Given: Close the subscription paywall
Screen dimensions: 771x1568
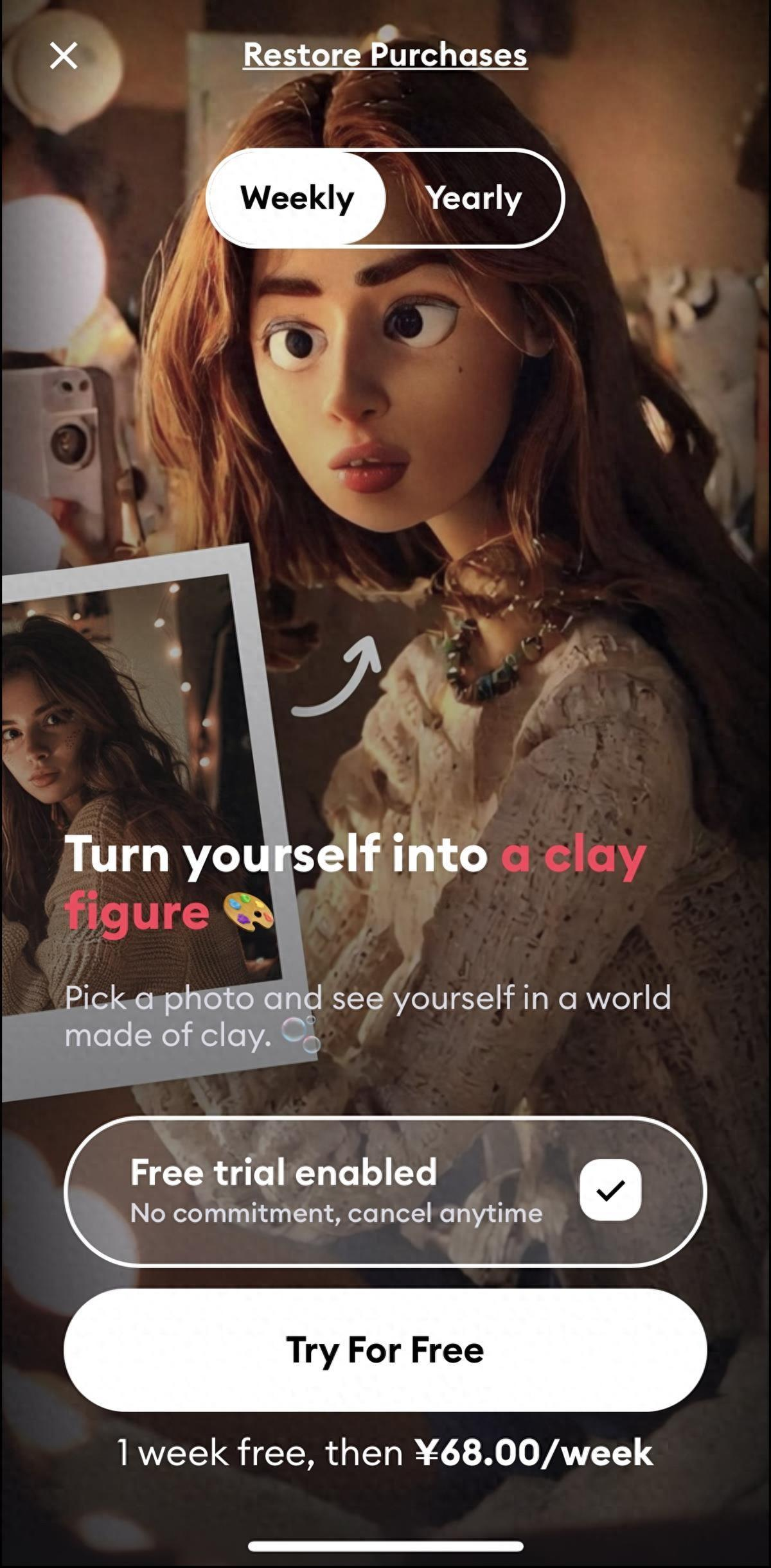Looking at the screenshot, I should 64,56.
